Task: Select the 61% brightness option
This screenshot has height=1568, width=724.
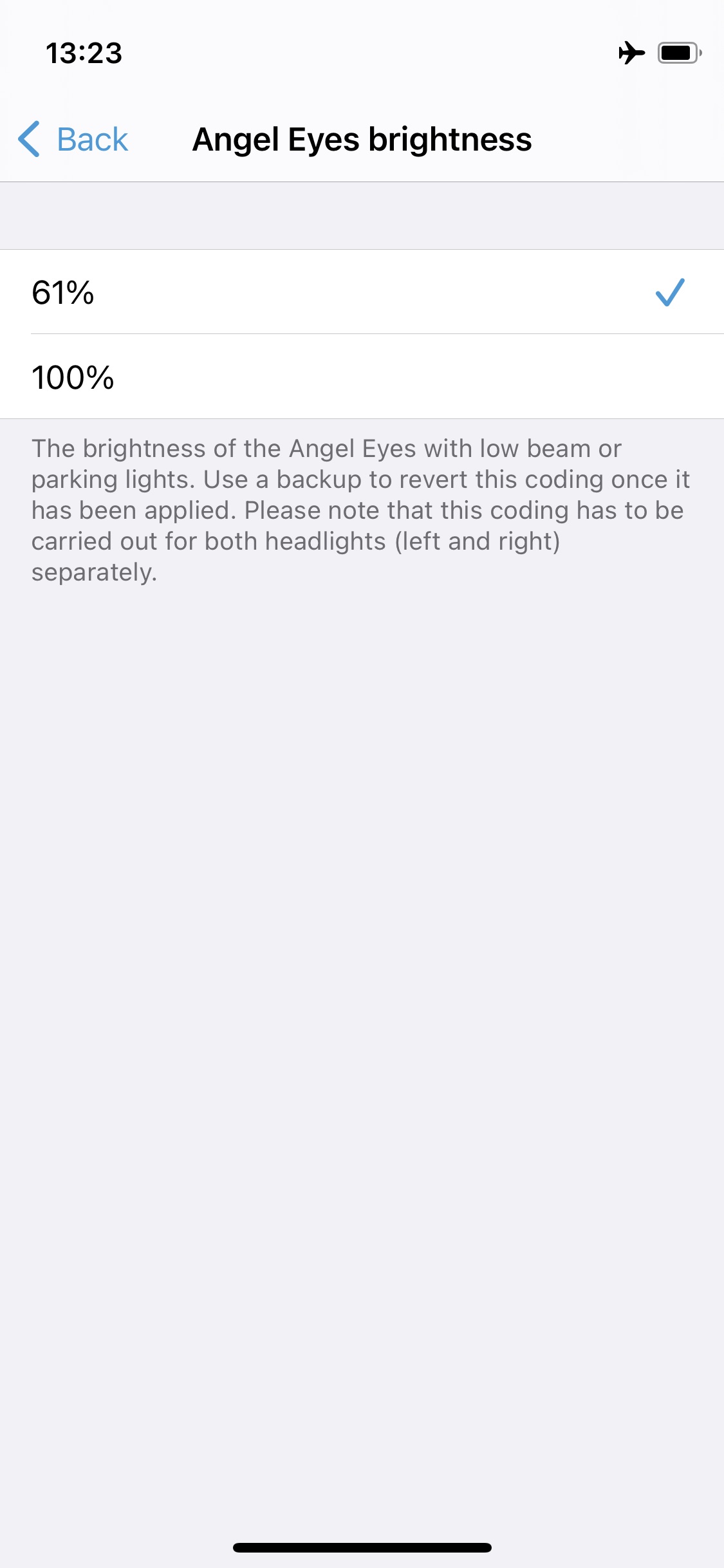Action: [362, 292]
